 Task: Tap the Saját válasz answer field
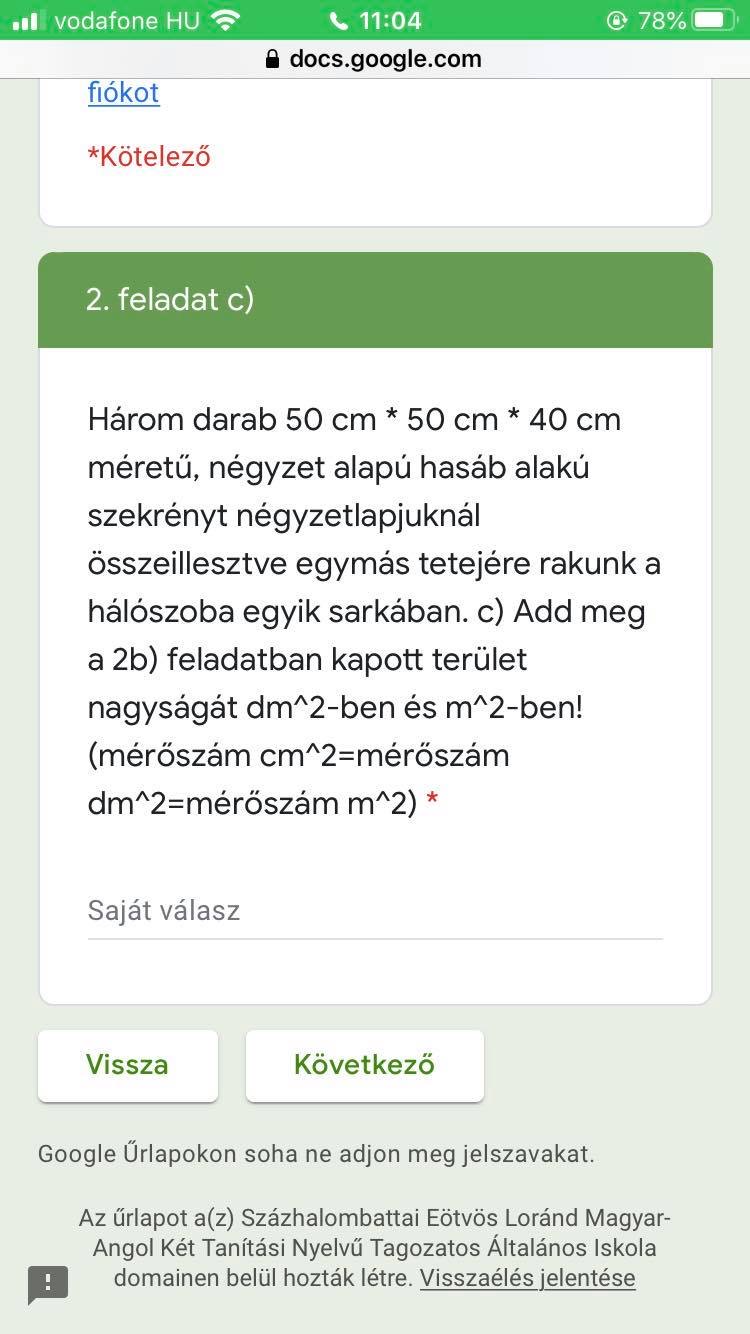(x=374, y=911)
